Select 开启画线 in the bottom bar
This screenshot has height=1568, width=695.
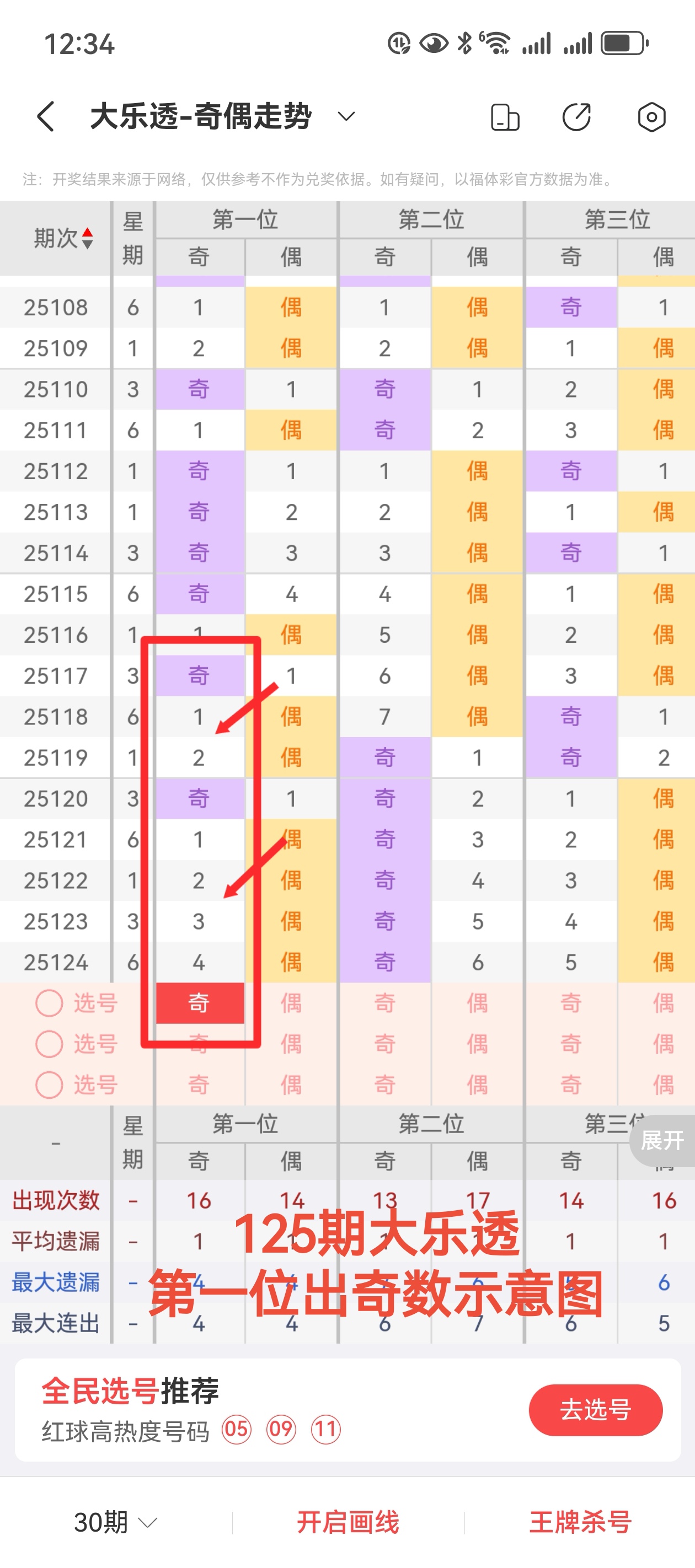[349, 1521]
